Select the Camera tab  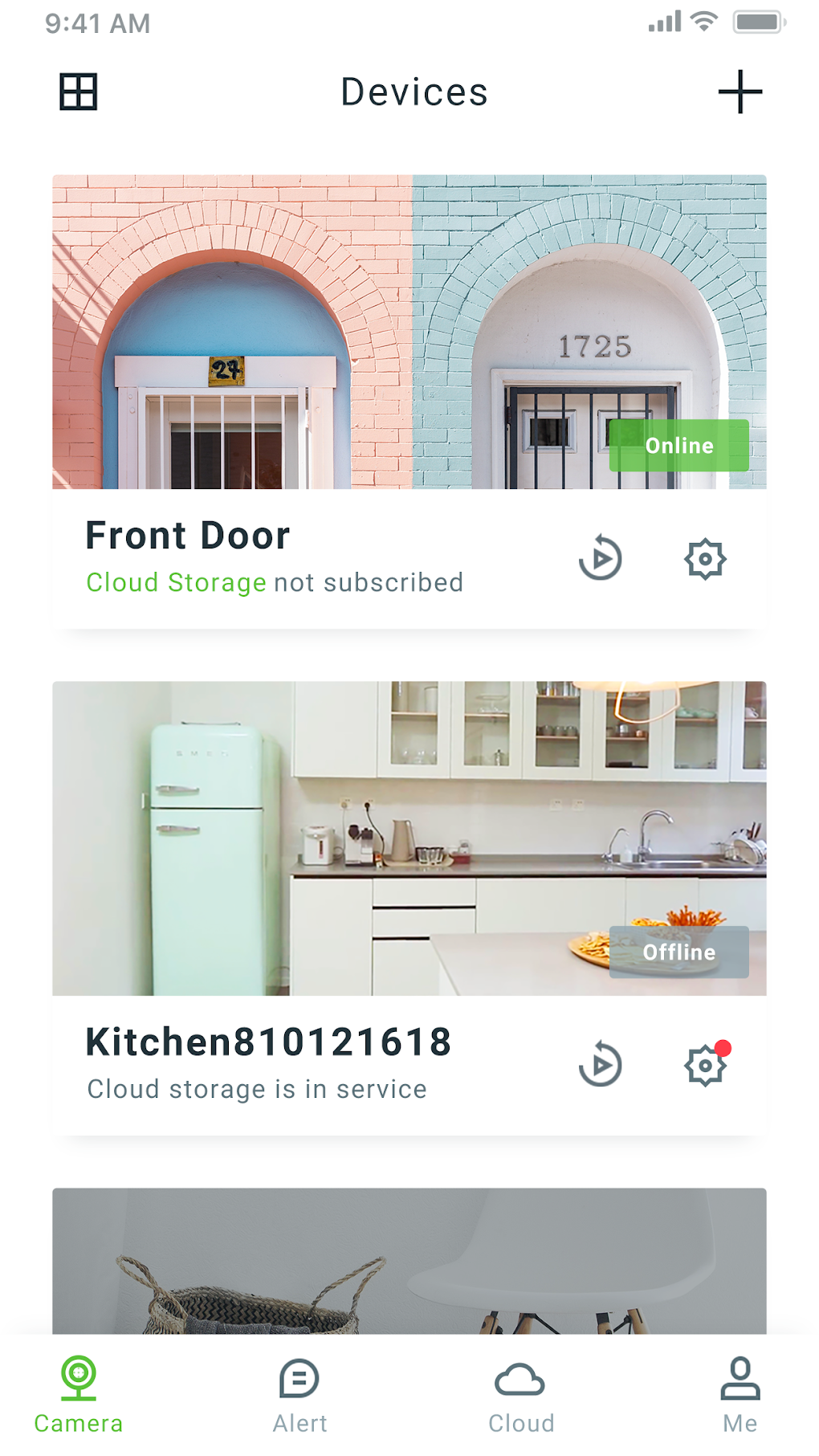79,1395
